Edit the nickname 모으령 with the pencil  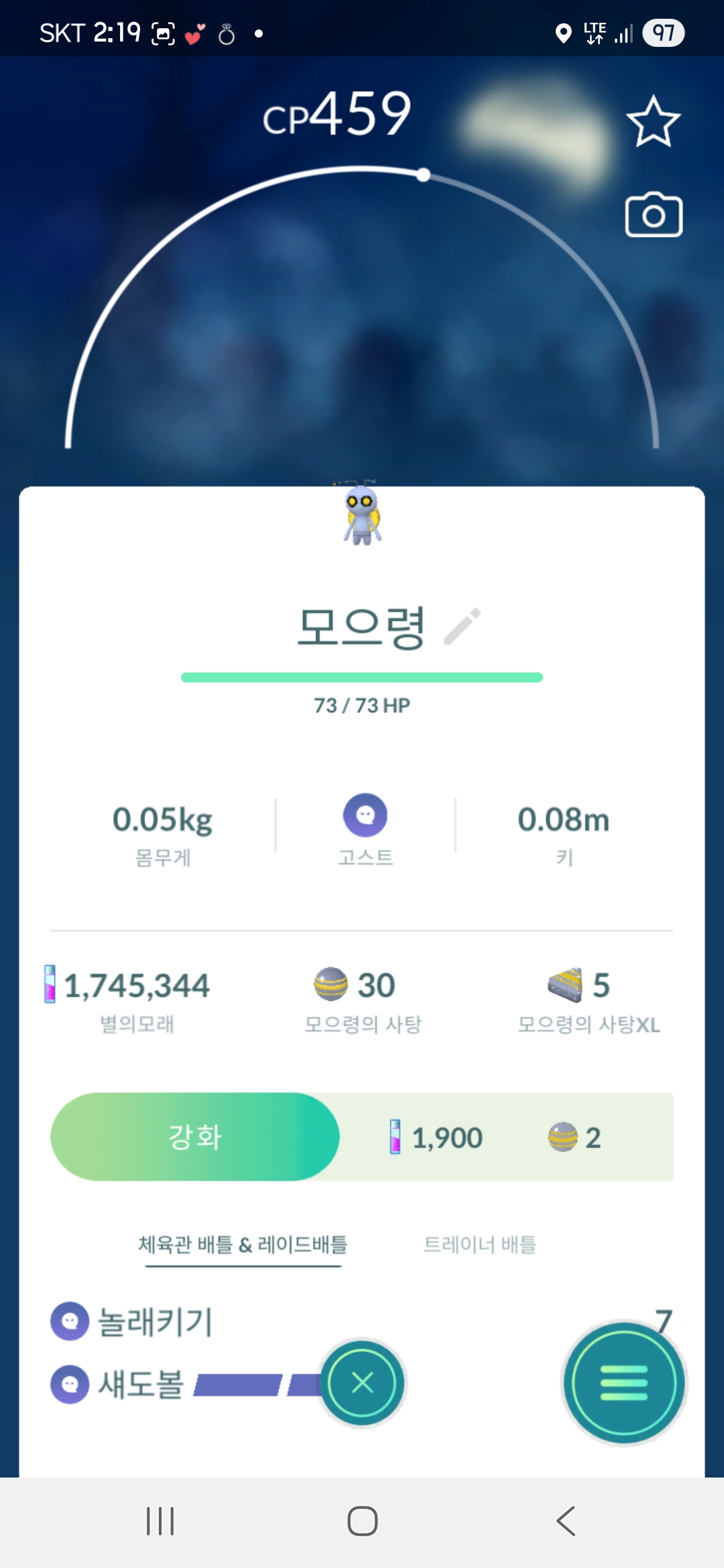click(x=463, y=627)
